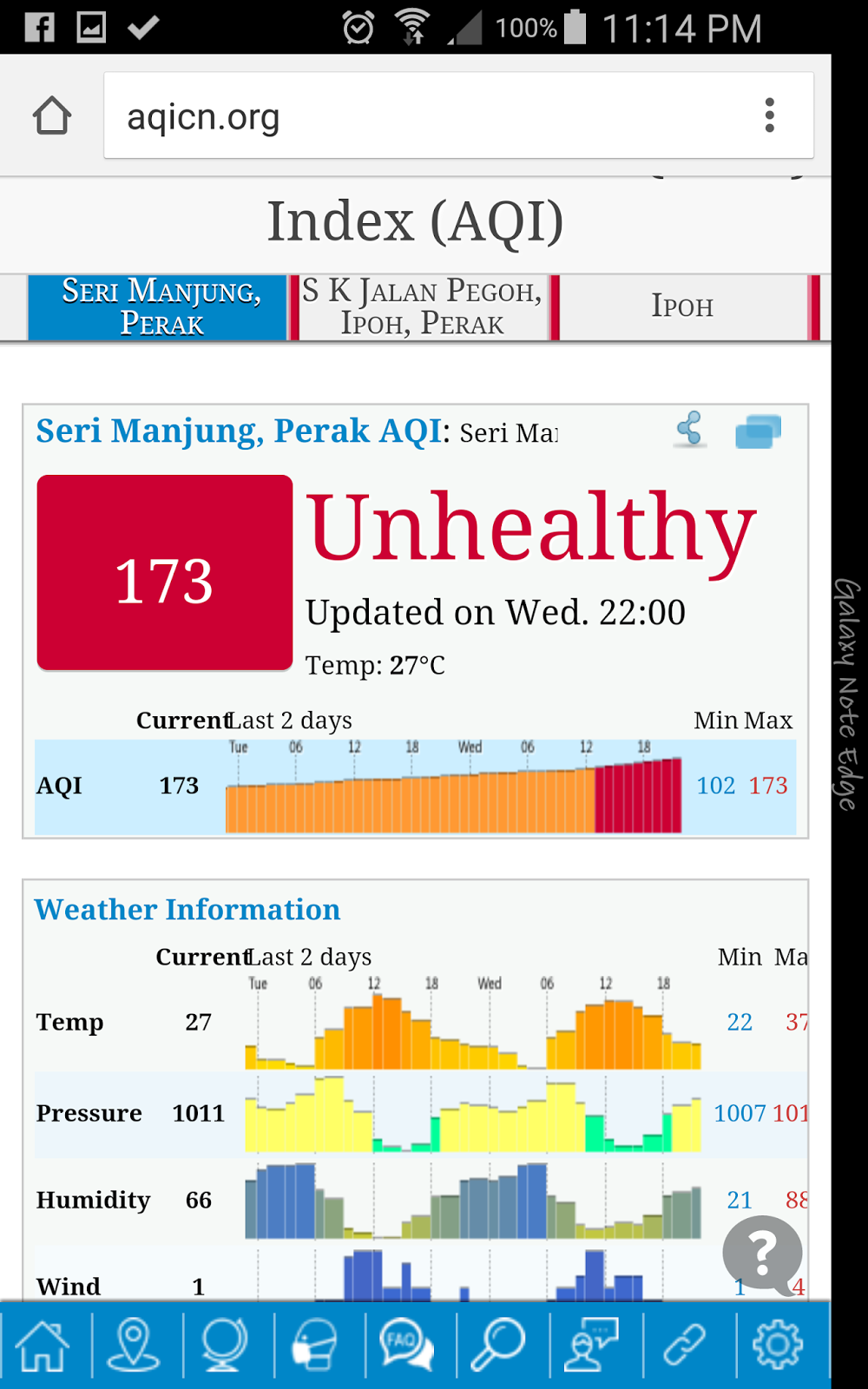Open the world AQI map globe icon
This screenshot has width=868, height=1389.
(x=224, y=1342)
